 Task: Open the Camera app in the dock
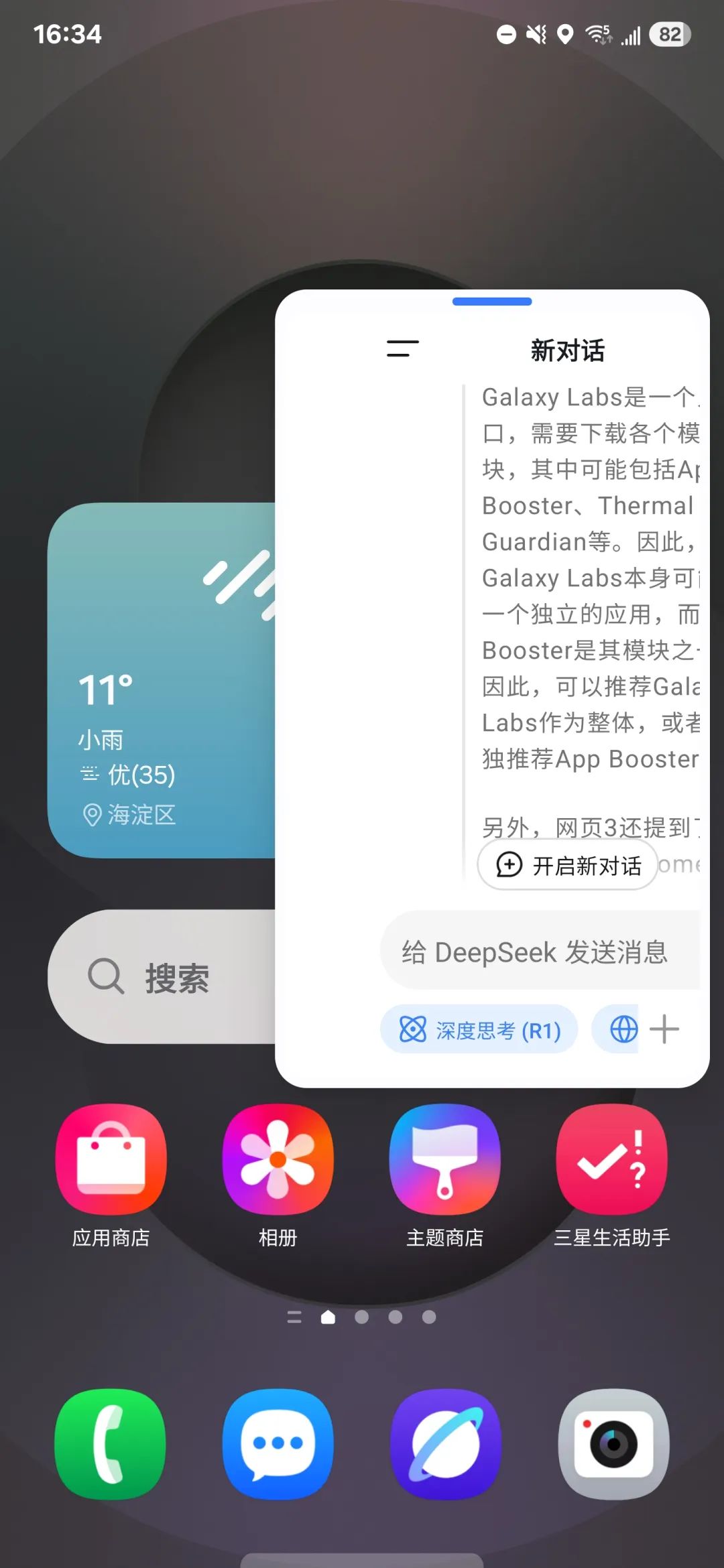click(613, 1444)
